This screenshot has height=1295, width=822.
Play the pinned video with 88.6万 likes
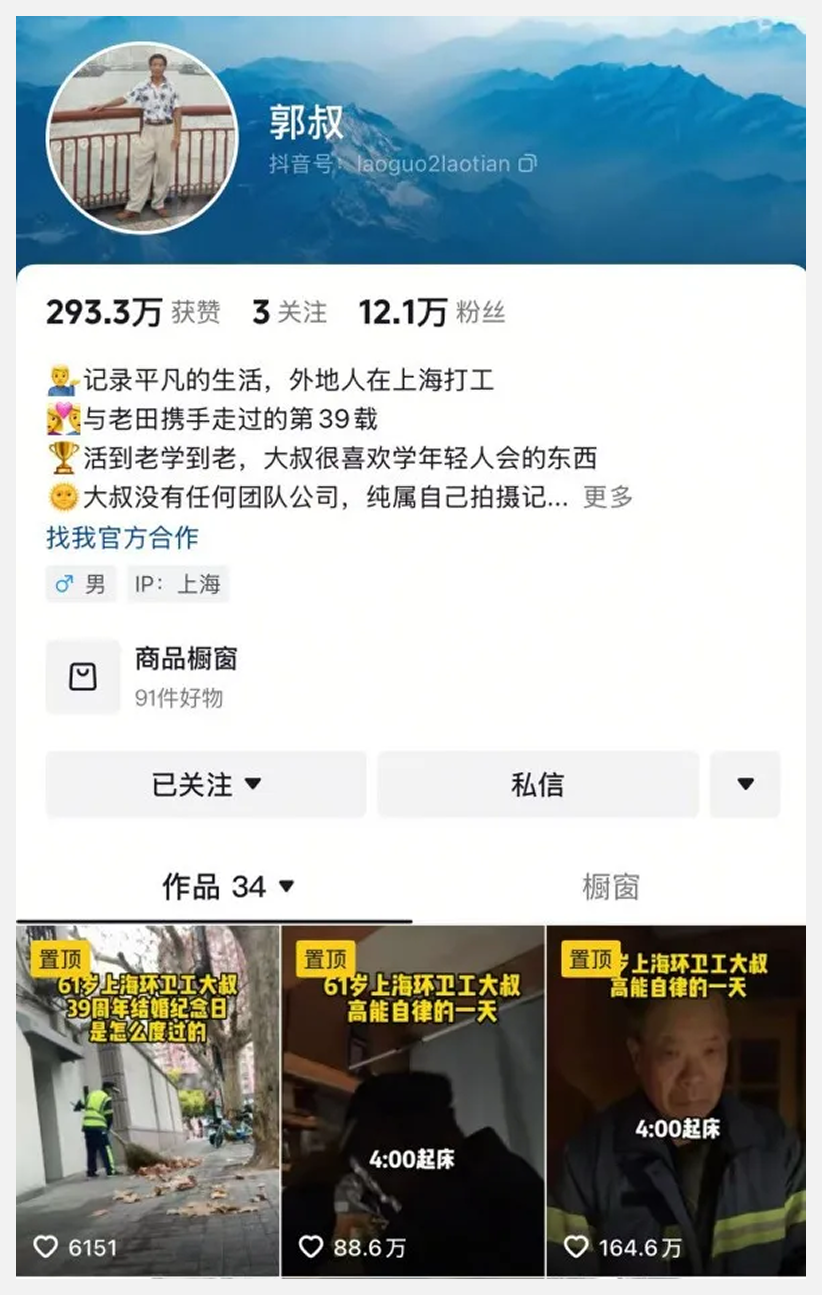pos(413,1100)
